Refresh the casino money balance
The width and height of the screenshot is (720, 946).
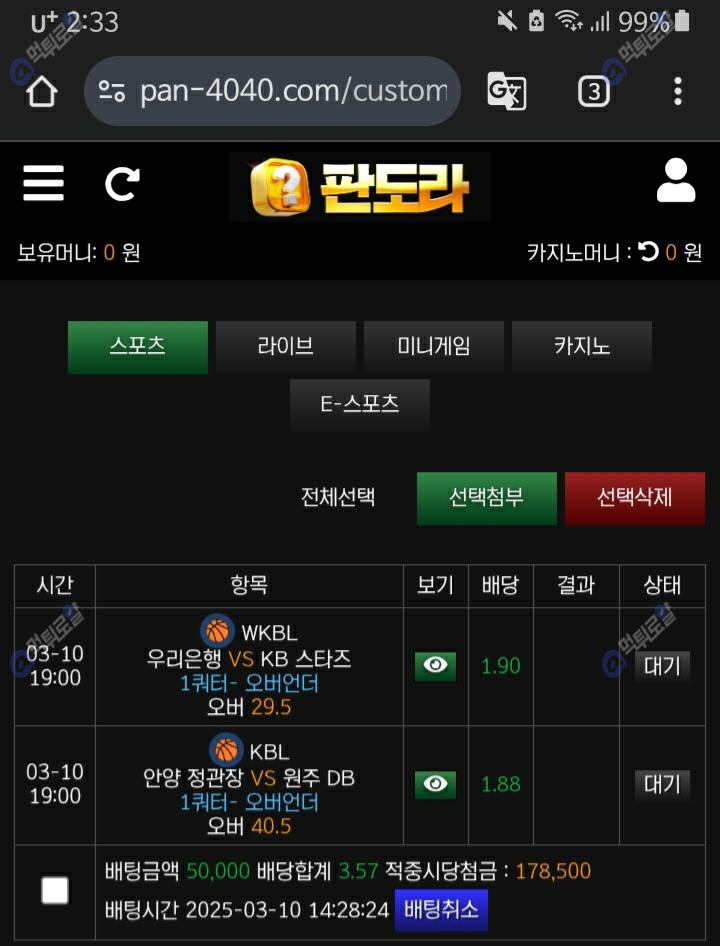click(649, 252)
